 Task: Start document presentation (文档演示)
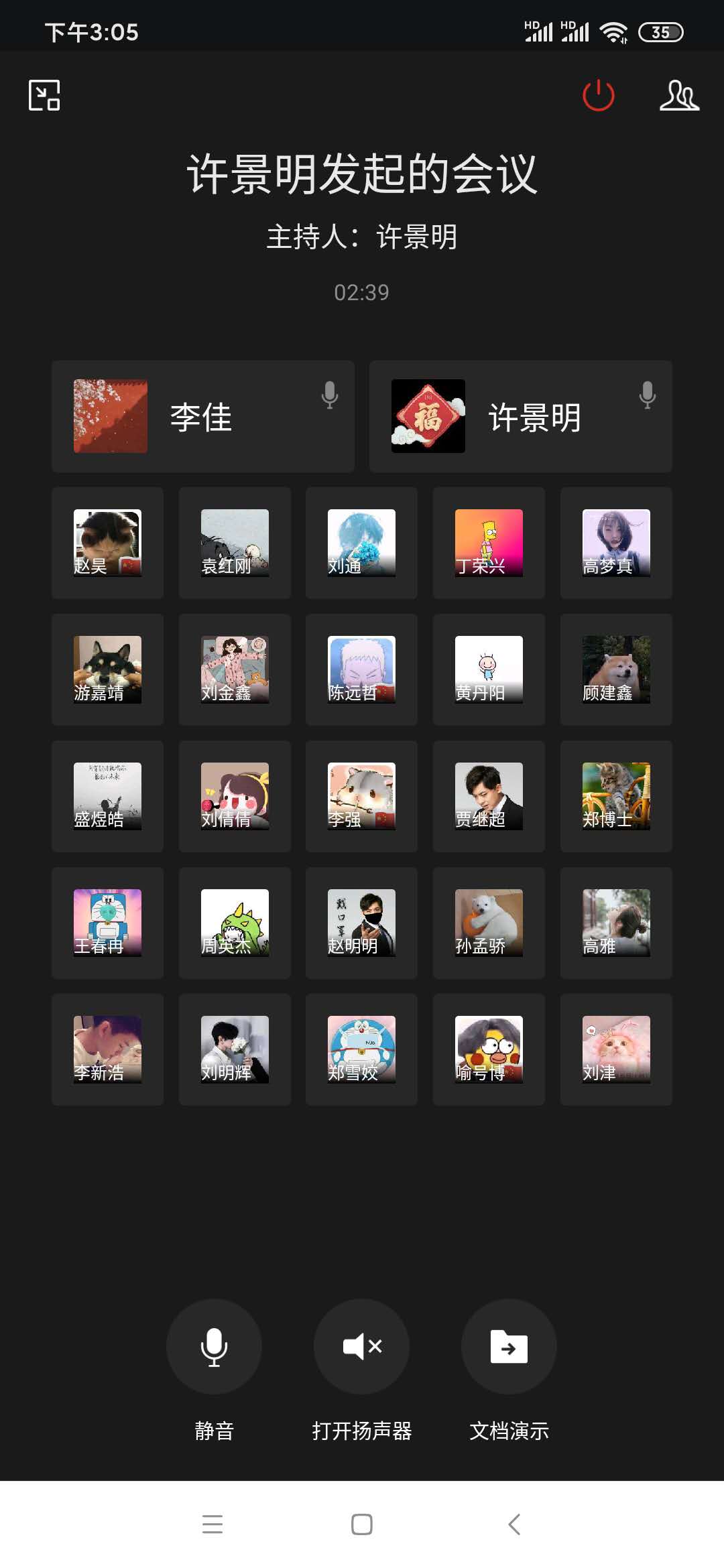509,1347
